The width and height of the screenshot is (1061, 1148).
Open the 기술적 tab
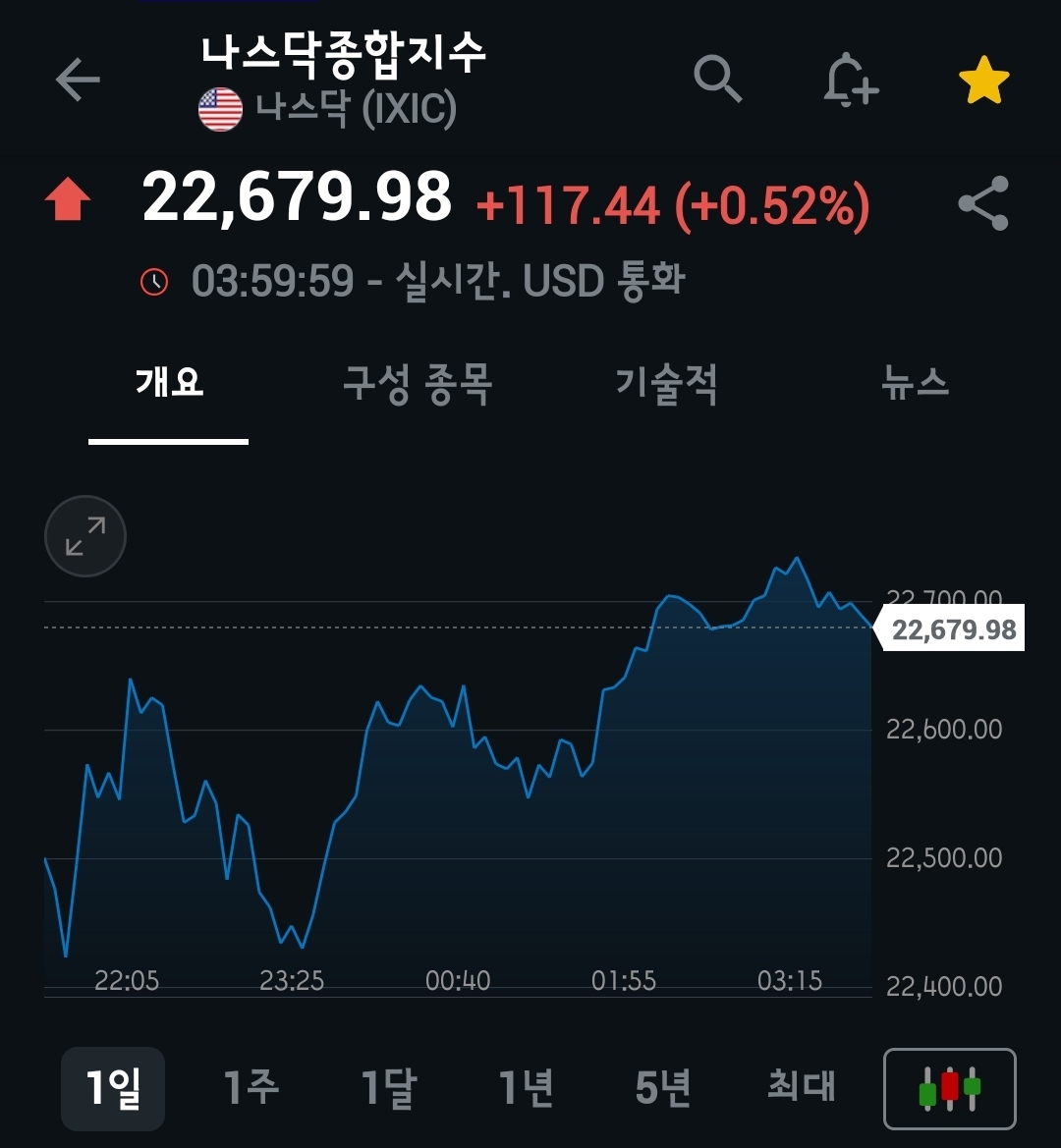pyautogui.click(x=667, y=383)
